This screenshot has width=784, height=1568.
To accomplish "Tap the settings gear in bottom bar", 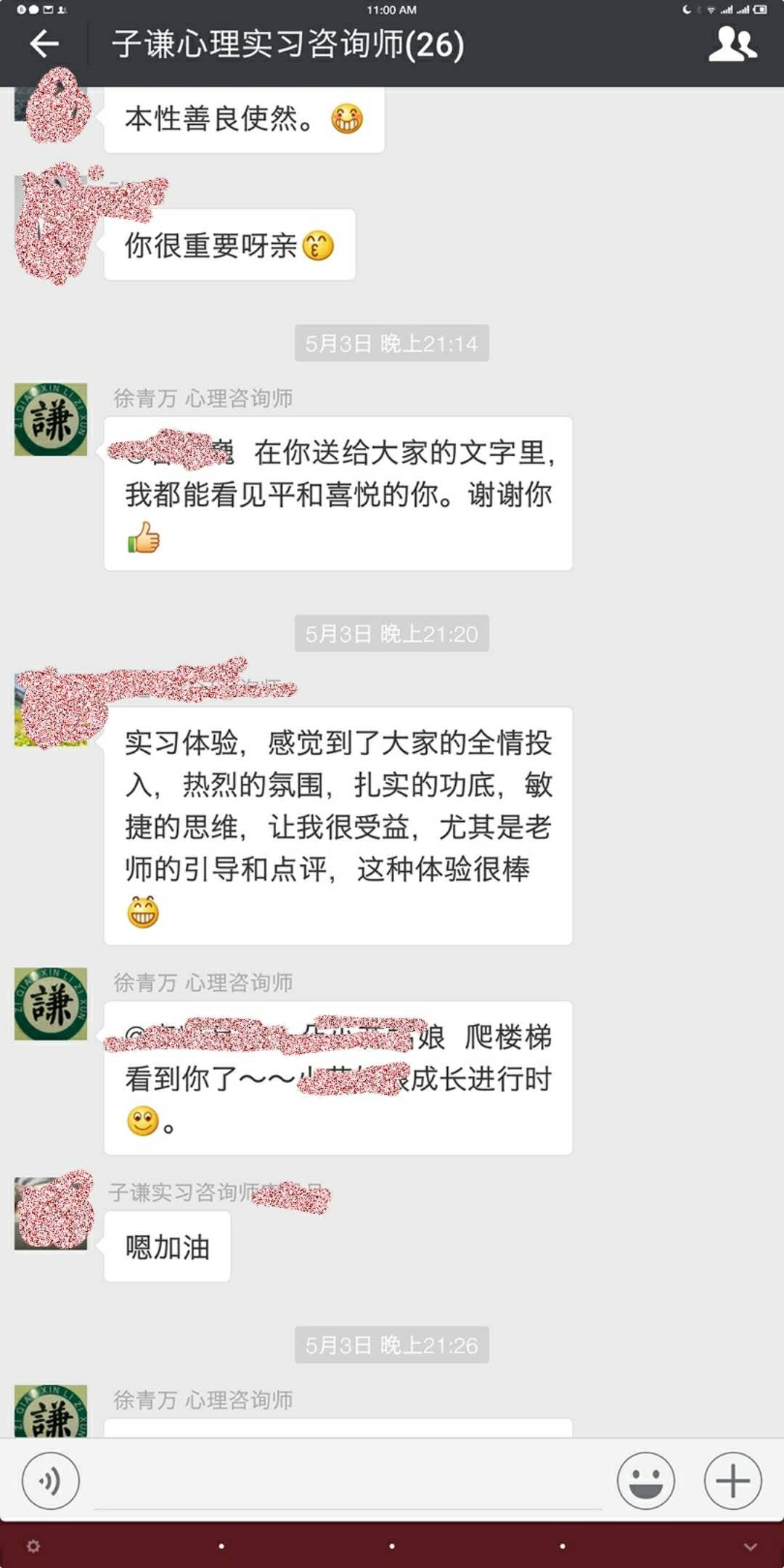I will coord(33,1546).
